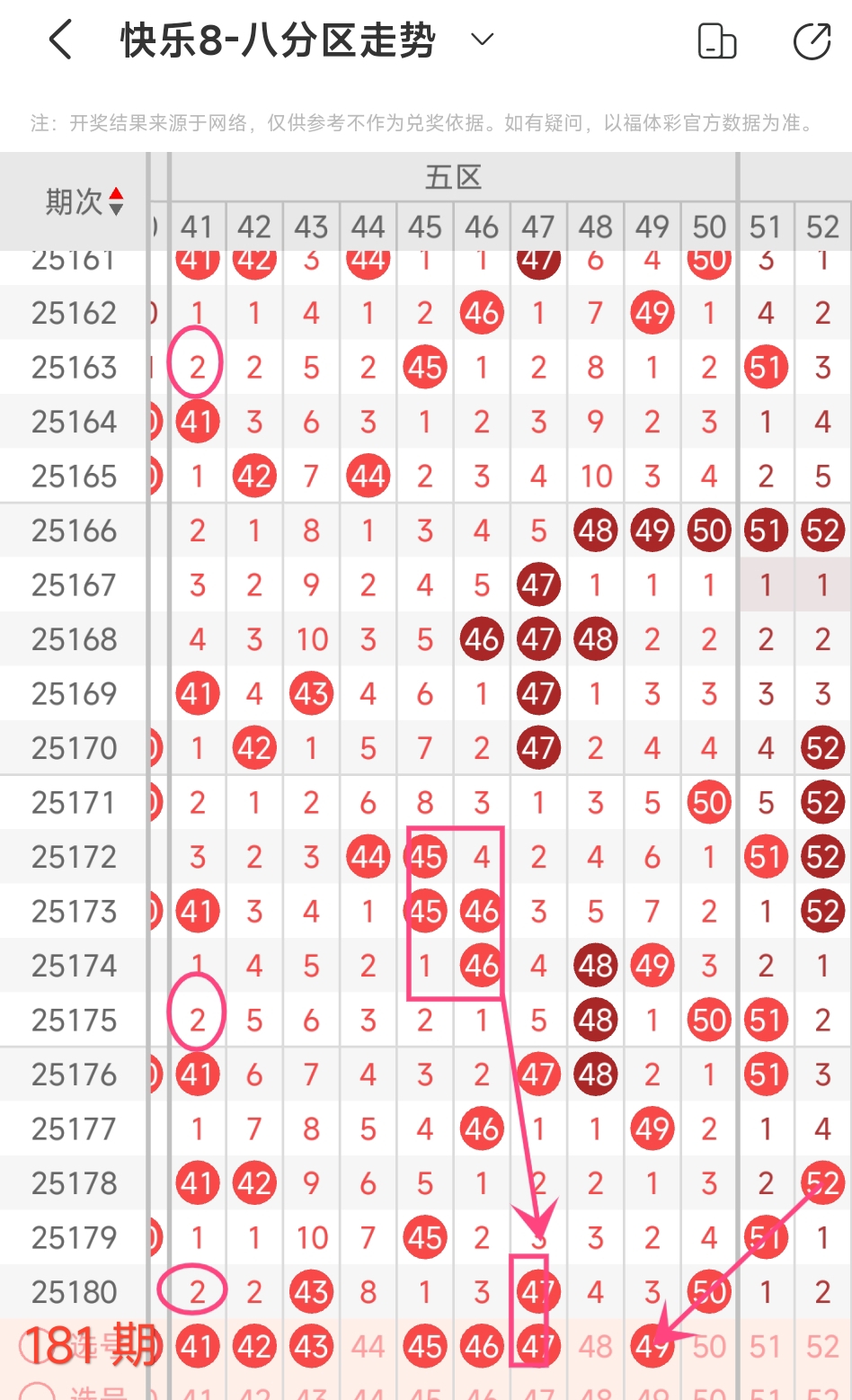Image resolution: width=852 pixels, height=1400 pixels.
Task: Go back using the top-left arrow
Action: point(60,40)
